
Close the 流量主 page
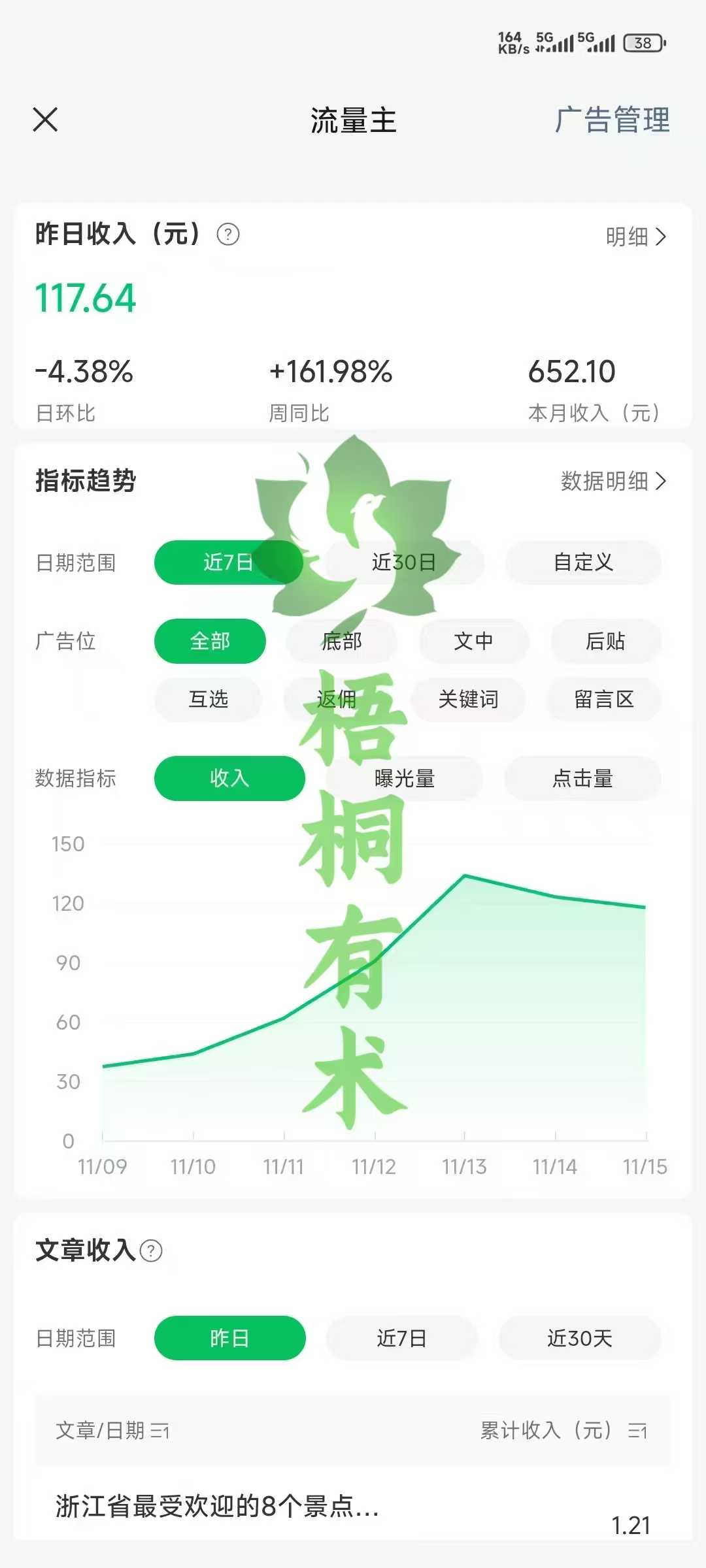click(x=45, y=120)
